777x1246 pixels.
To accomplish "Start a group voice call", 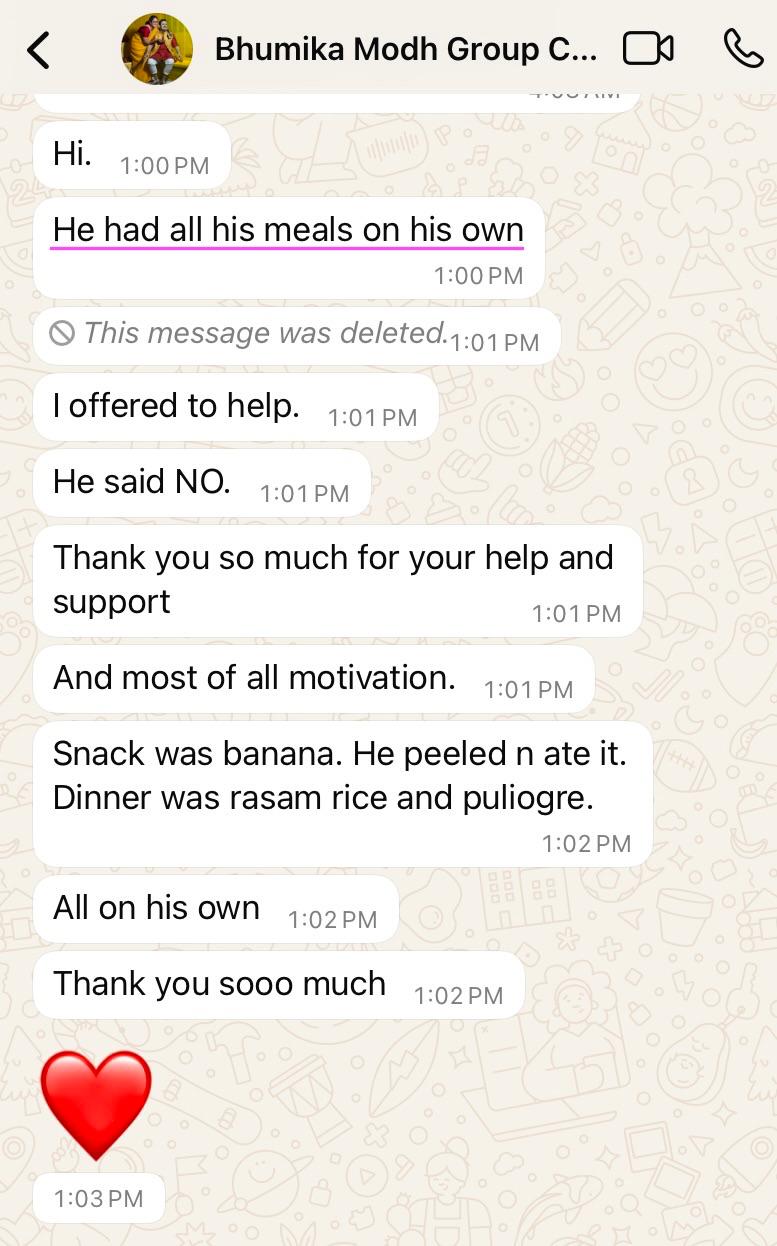I will [x=742, y=49].
